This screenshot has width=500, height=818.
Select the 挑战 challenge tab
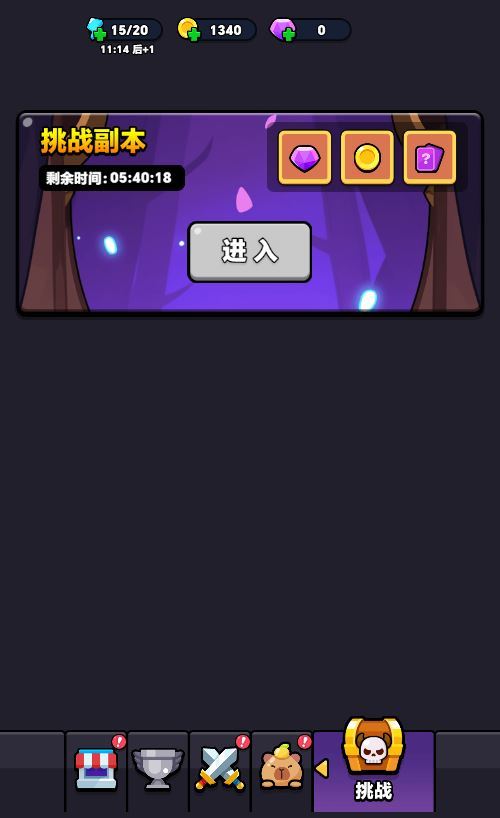(374, 765)
